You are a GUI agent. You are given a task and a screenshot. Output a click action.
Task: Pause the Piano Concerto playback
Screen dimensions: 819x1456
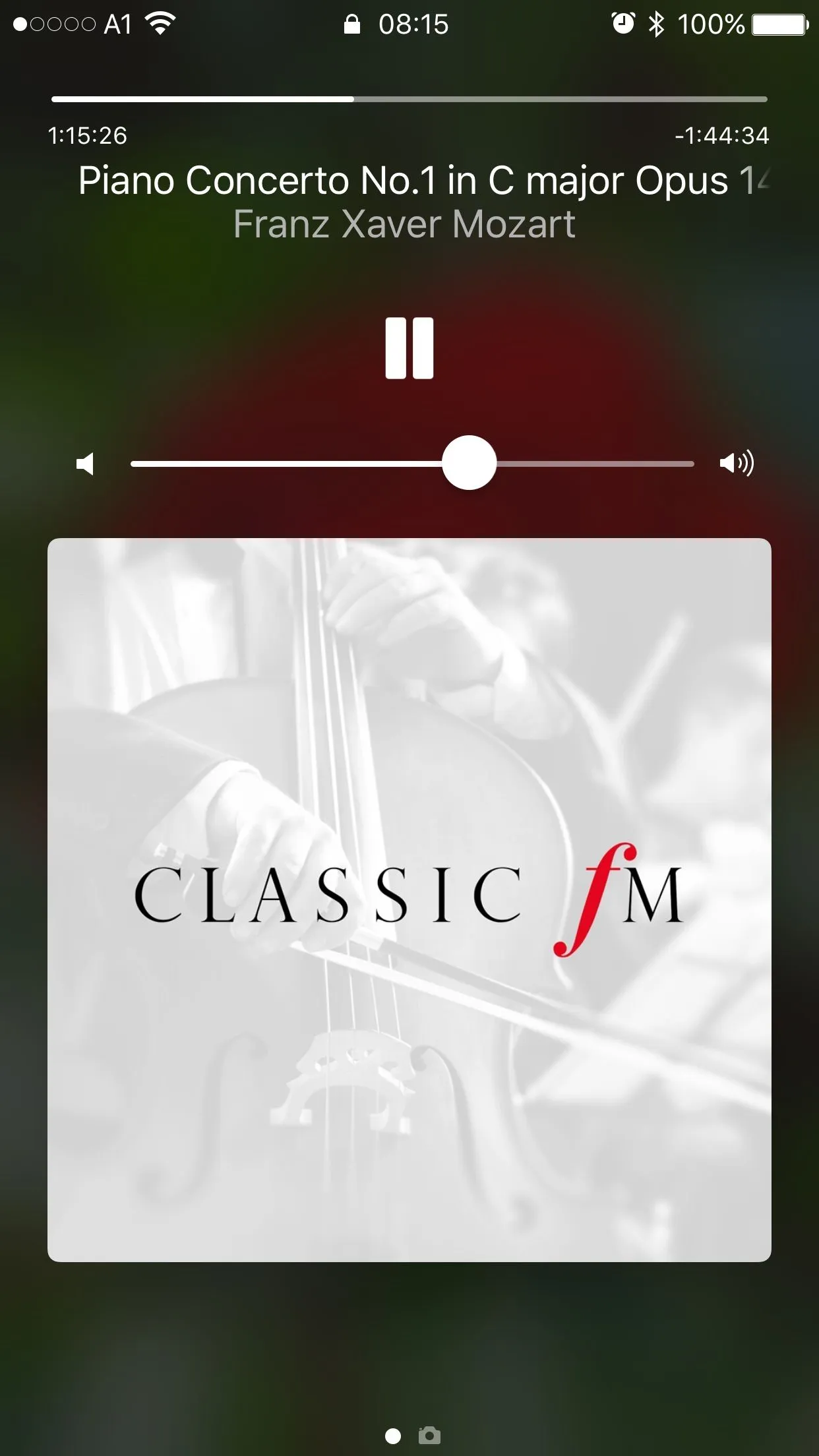[x=409, y=348]
